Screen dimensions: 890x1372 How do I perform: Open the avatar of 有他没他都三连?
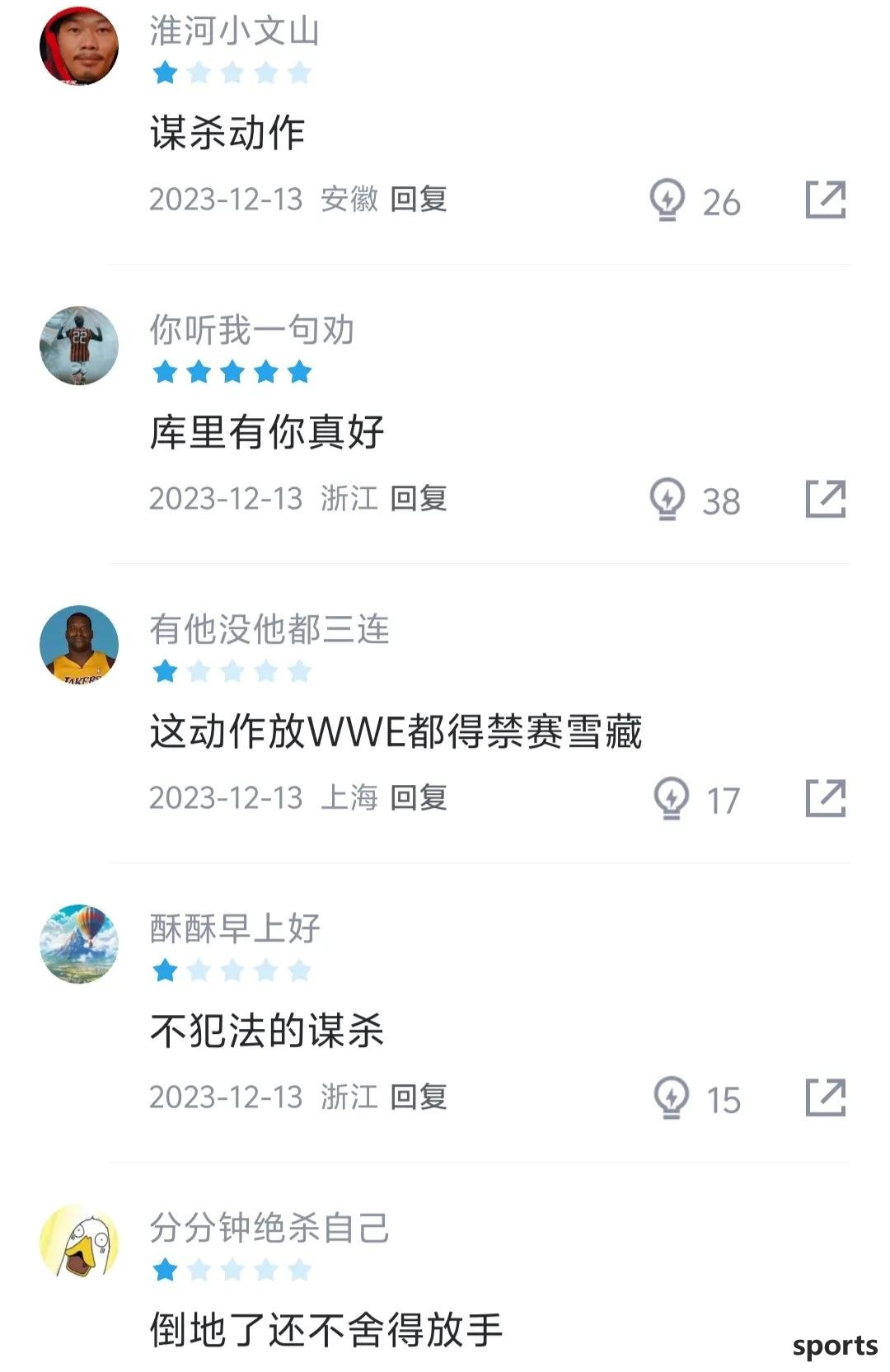point(79,645)
